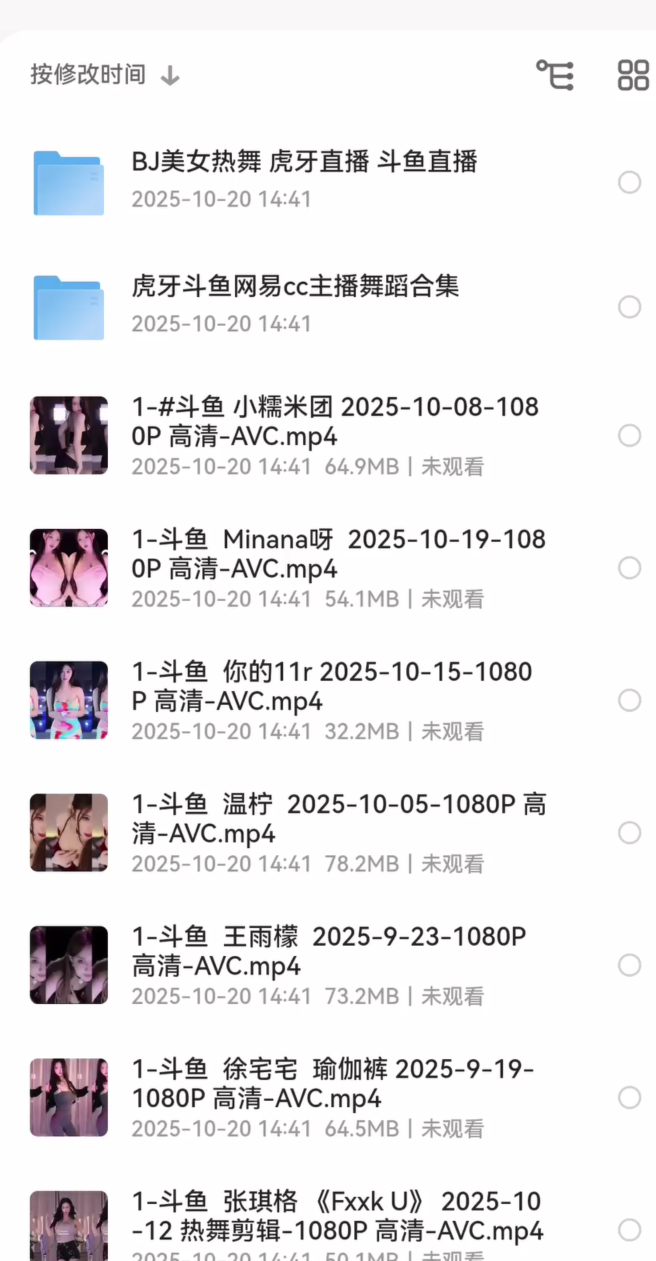The width and height of the screenshot is (656, 1261).
Task: Select the BJ美女热舞 folder's circle
Action: pyautogui.click(x=629, y=182)
